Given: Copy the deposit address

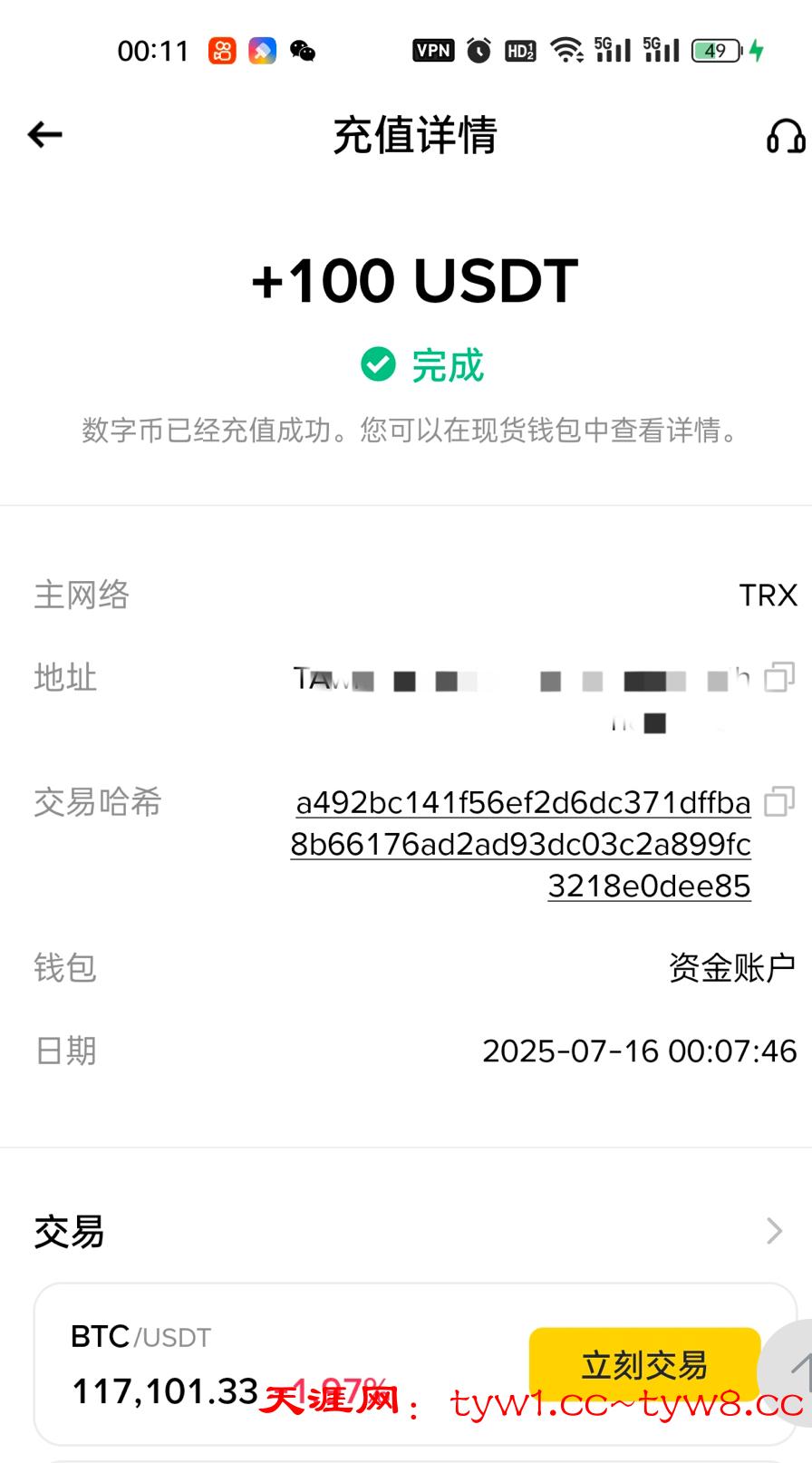Looking at the screenshot, I should click(779, 677).
